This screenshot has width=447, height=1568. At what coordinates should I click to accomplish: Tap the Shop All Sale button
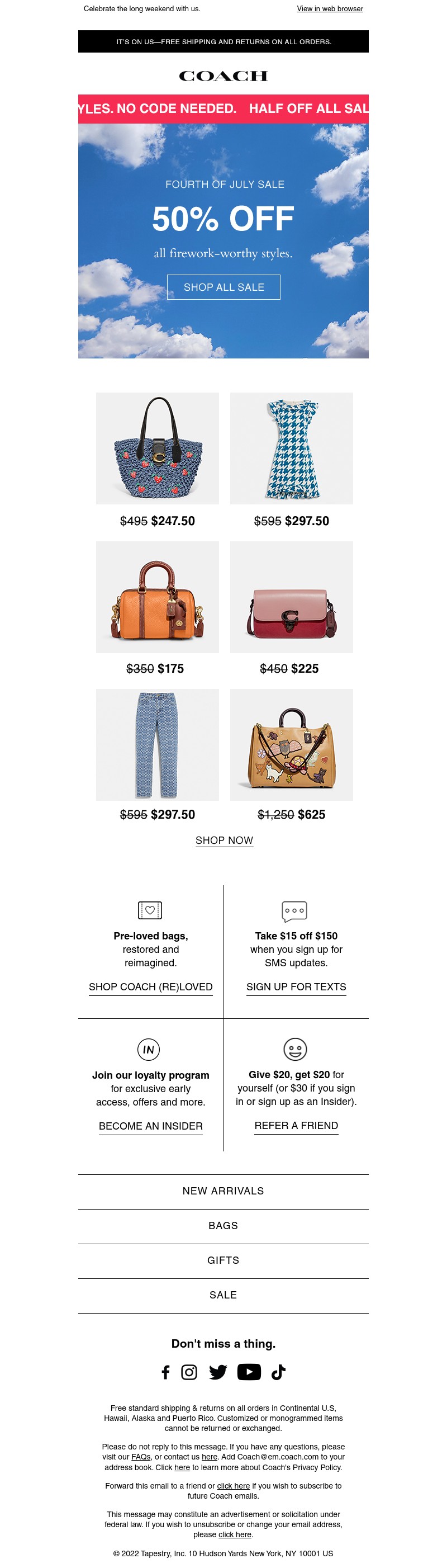(223, 287)
